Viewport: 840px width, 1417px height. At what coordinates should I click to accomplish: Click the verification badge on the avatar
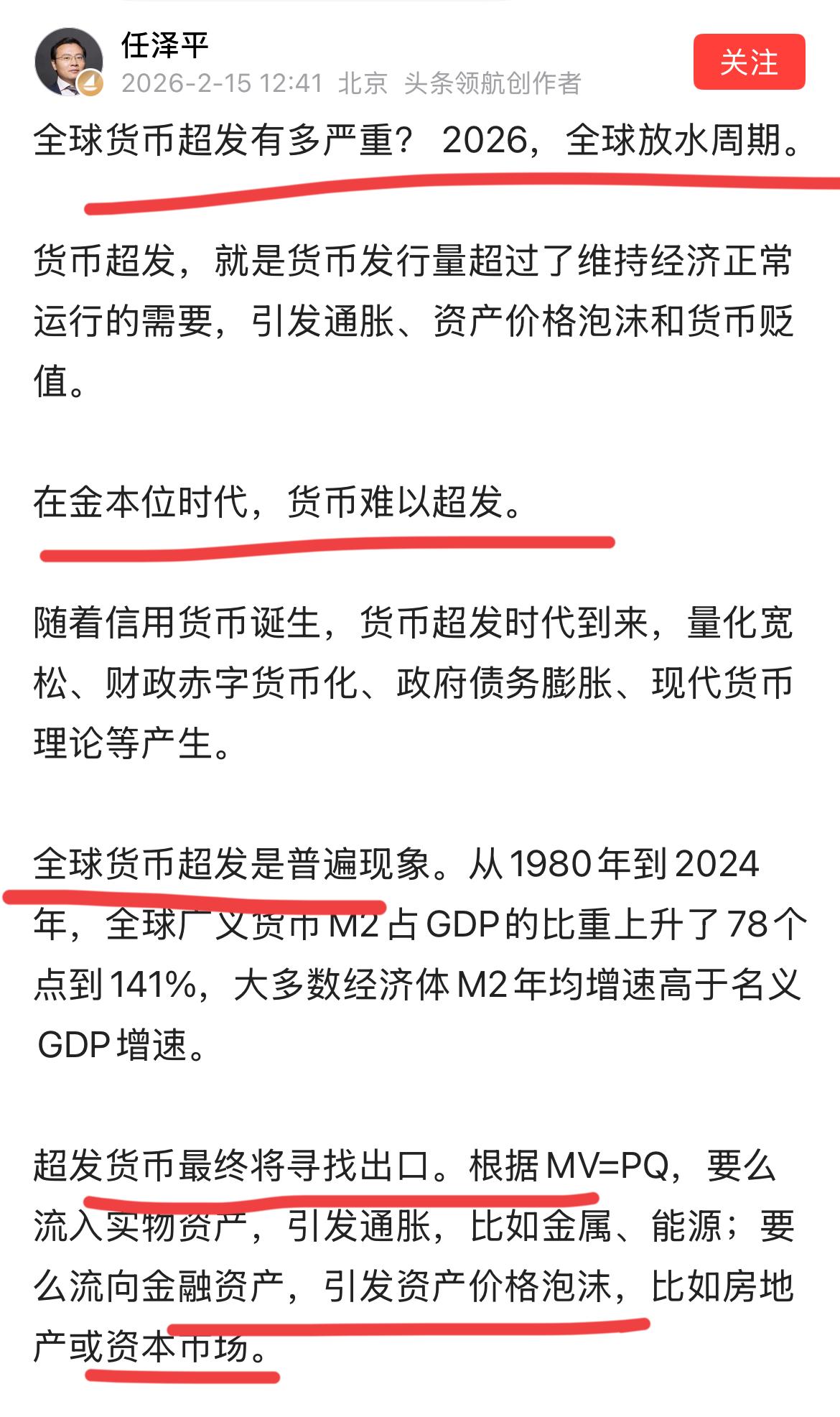[x=90, y=81]
